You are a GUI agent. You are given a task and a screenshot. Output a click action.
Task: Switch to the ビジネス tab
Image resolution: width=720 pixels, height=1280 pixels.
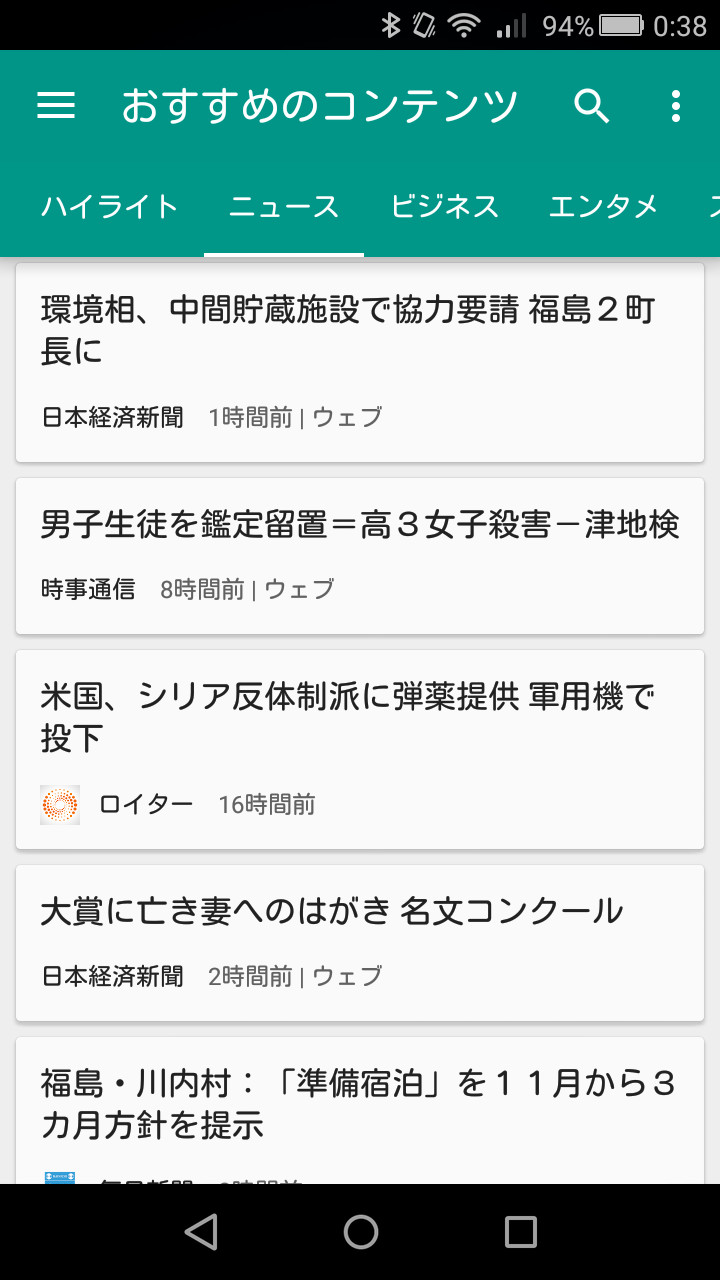click(x=444, y=207)
